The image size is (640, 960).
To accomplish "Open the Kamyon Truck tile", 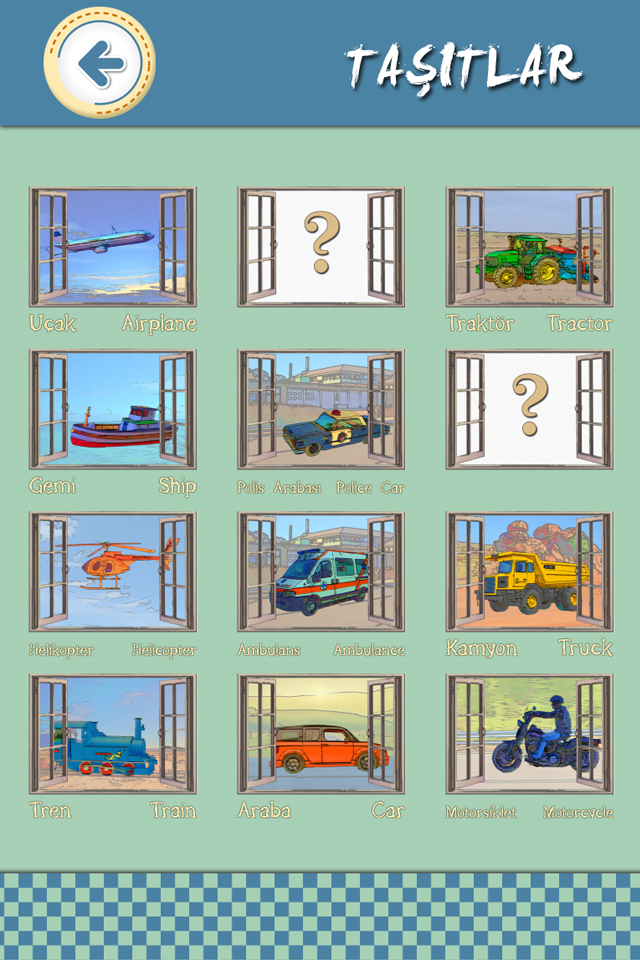I will point(529,572).
